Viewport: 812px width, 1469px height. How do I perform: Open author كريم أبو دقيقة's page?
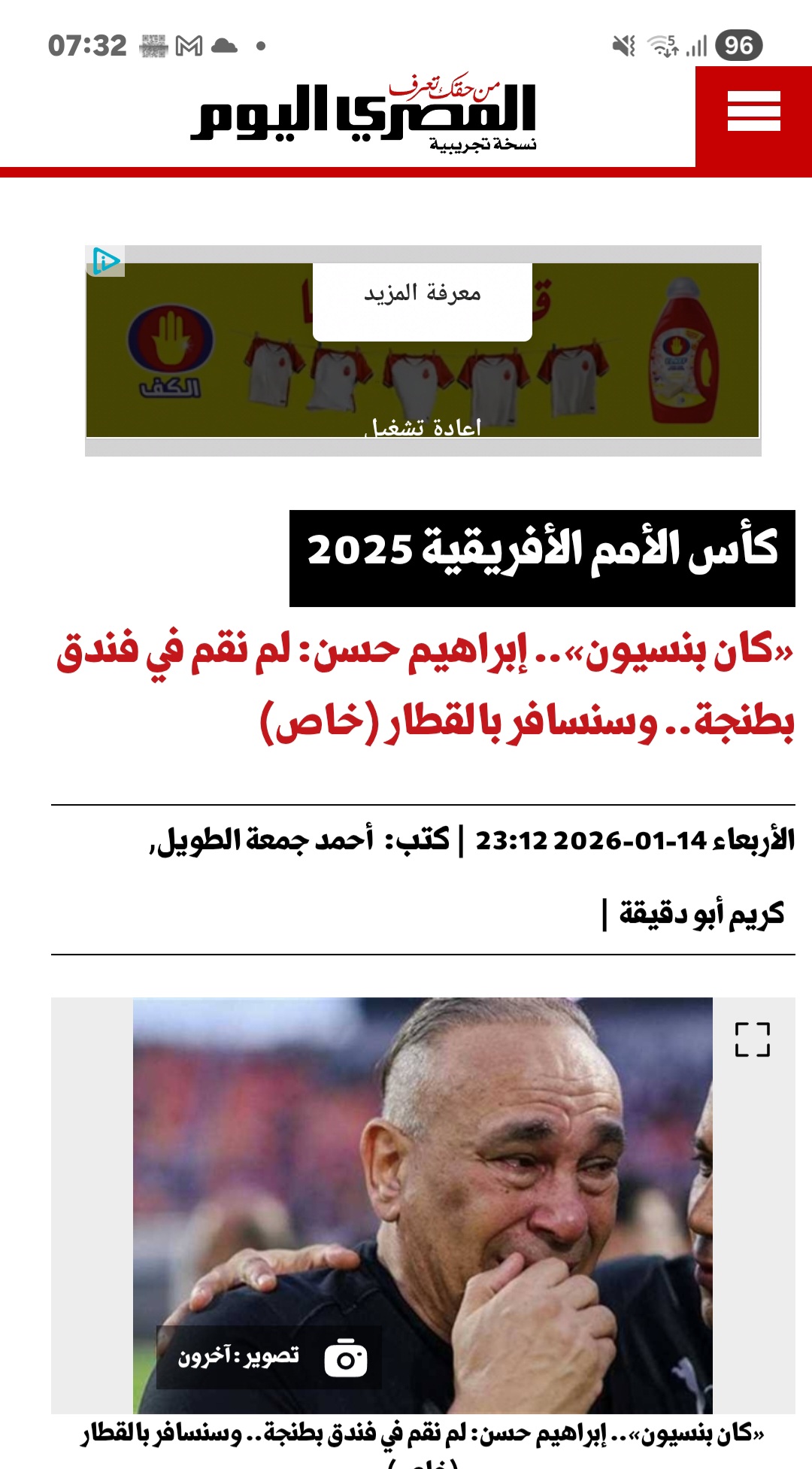click(x=701, y=914)
